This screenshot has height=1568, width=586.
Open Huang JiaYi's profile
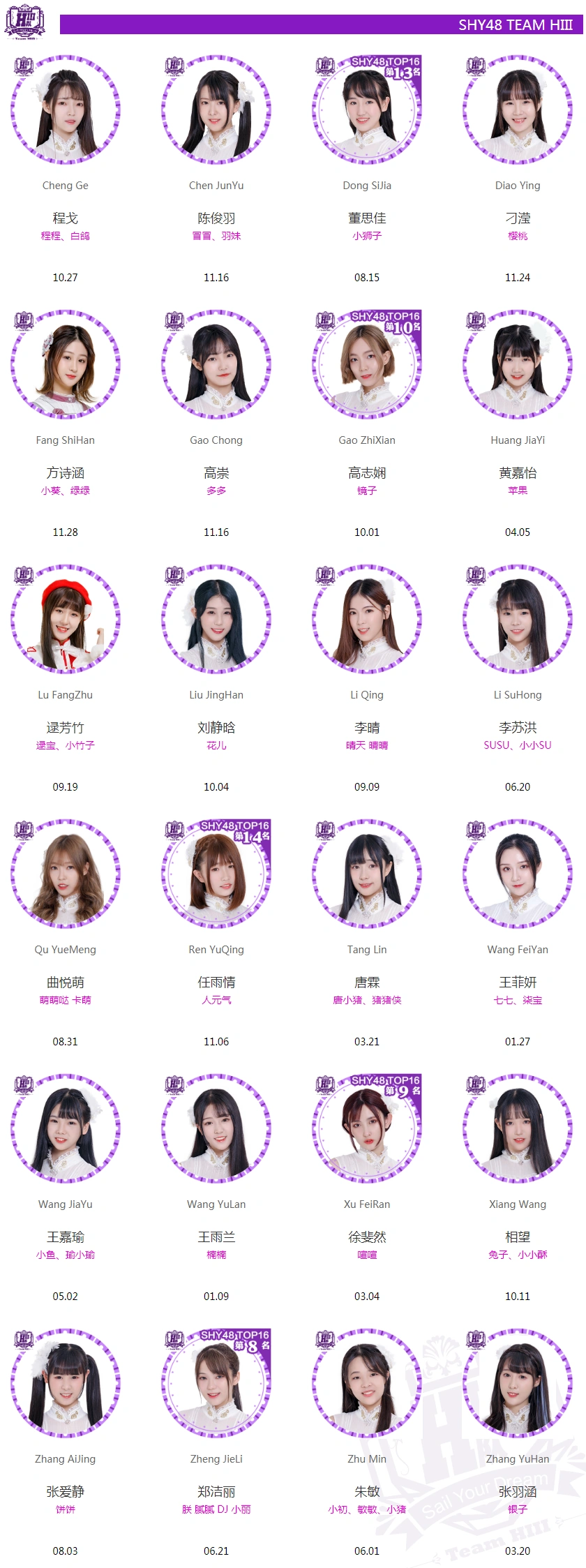point(518,364)
